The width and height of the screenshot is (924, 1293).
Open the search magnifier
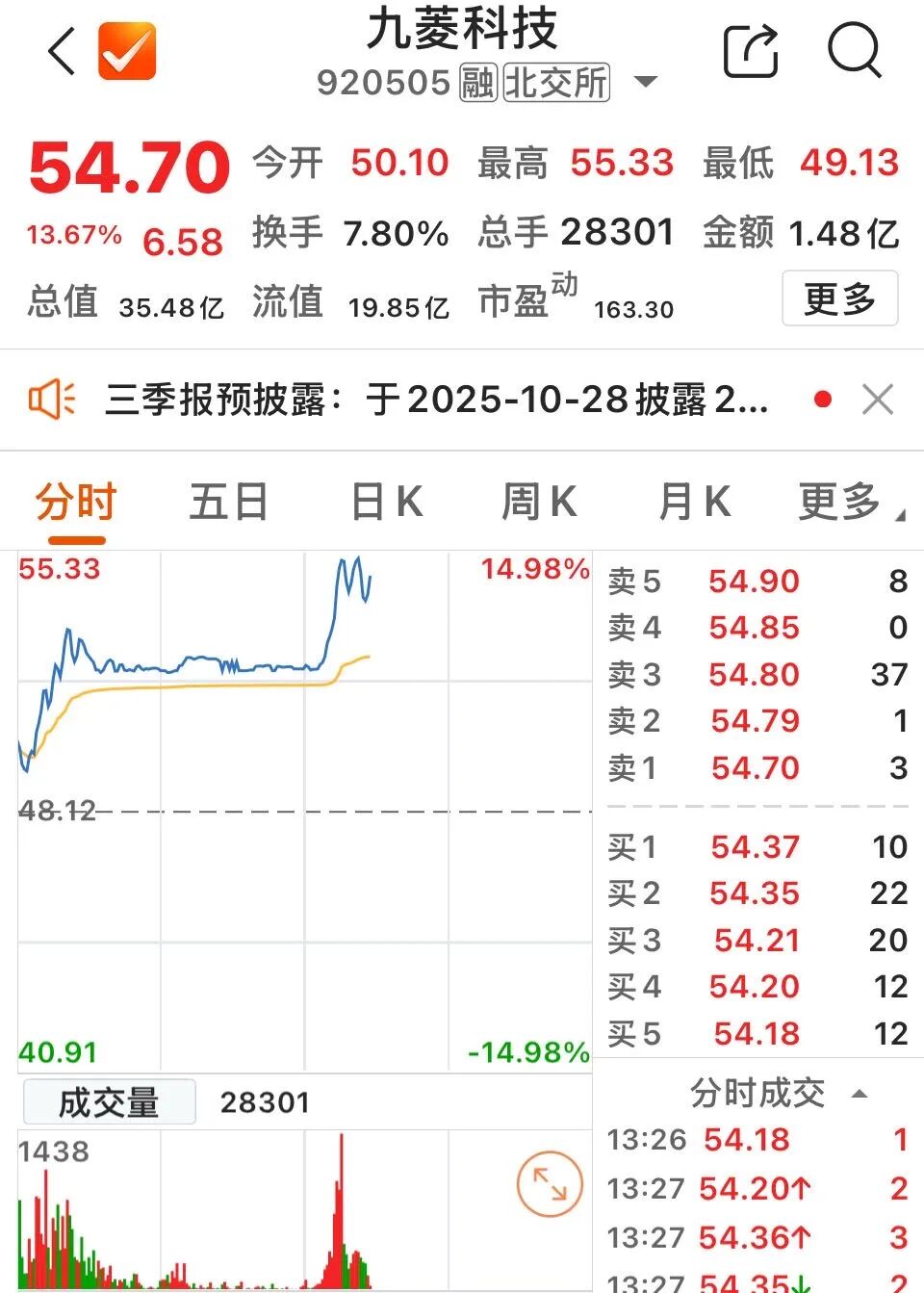click(855, 51)
